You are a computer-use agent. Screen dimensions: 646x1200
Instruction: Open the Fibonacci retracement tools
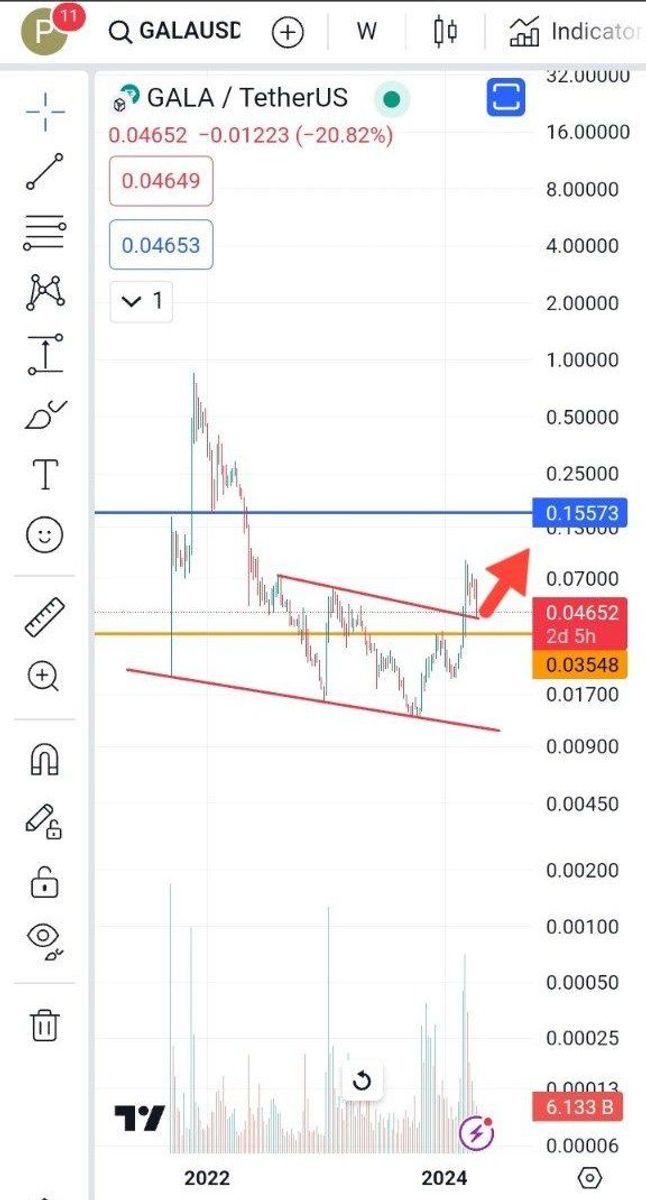click(45, 232)
